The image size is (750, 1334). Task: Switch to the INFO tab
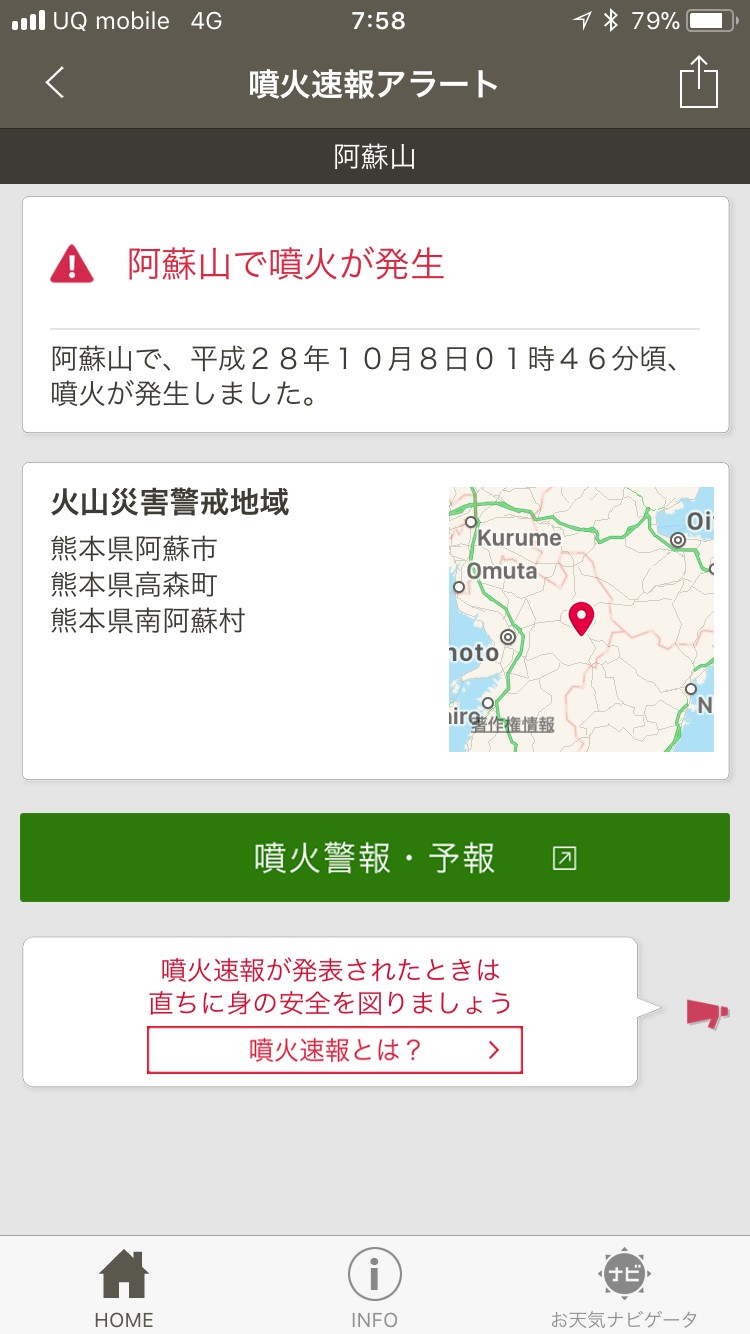[374, 1289]
